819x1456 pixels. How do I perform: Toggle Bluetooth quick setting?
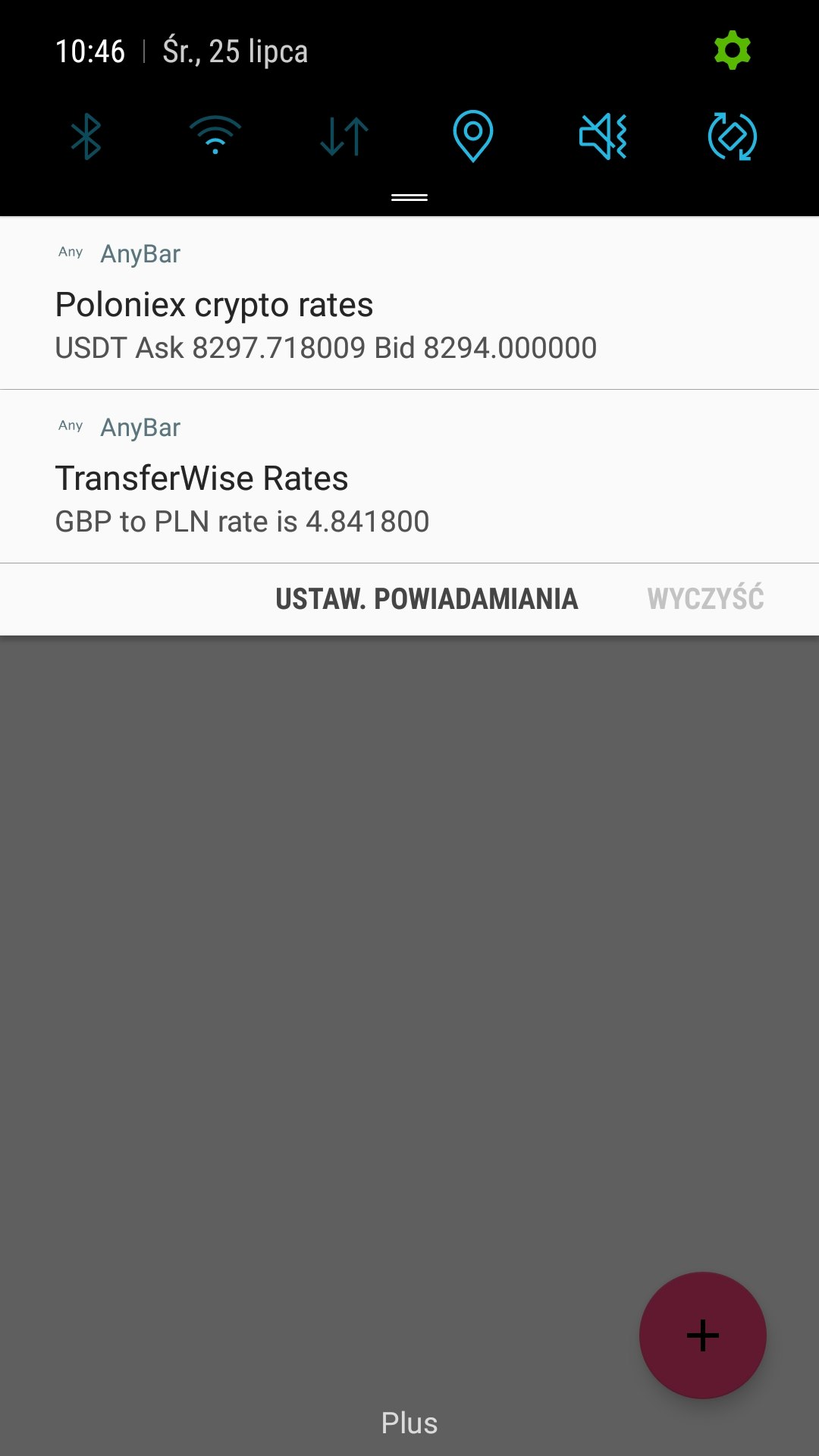coord(86,136)
